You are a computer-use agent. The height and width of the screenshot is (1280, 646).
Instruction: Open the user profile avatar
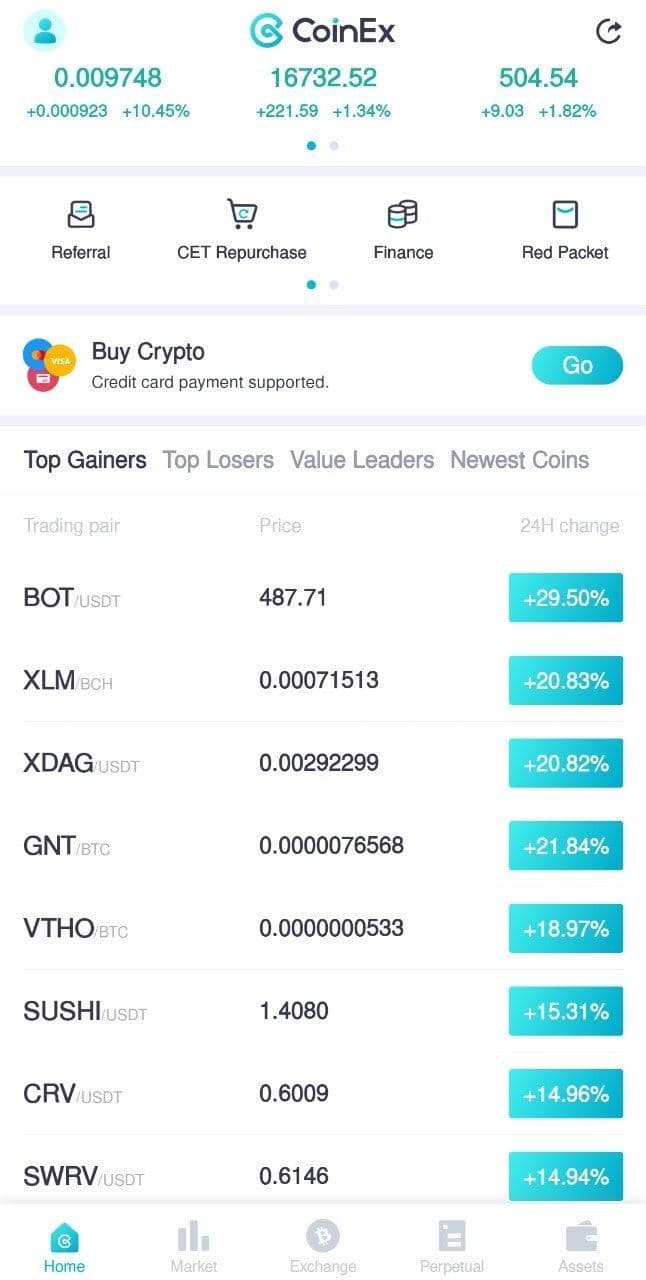pos(45,31)
